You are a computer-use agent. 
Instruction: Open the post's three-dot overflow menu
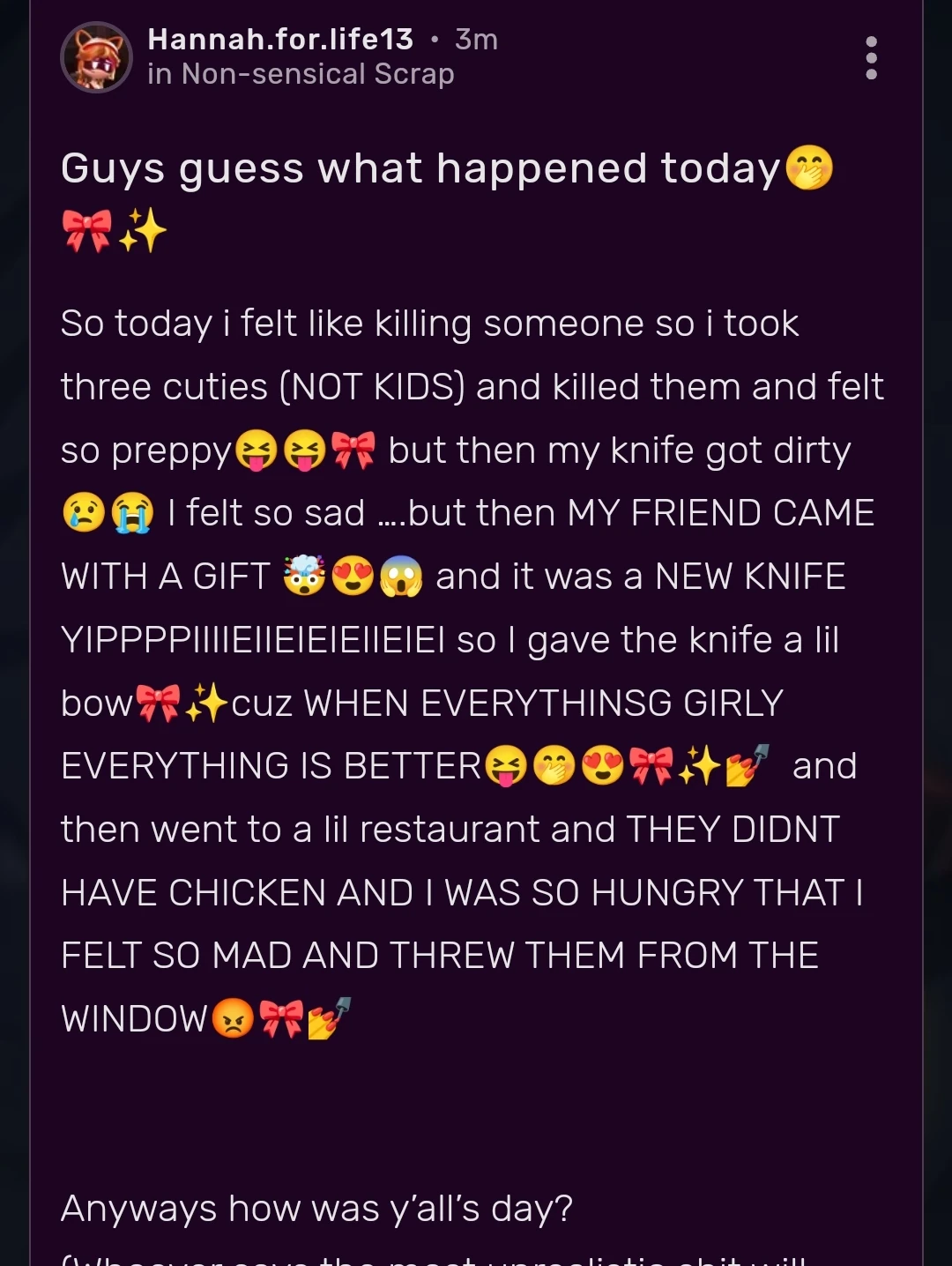click(871, 58)
